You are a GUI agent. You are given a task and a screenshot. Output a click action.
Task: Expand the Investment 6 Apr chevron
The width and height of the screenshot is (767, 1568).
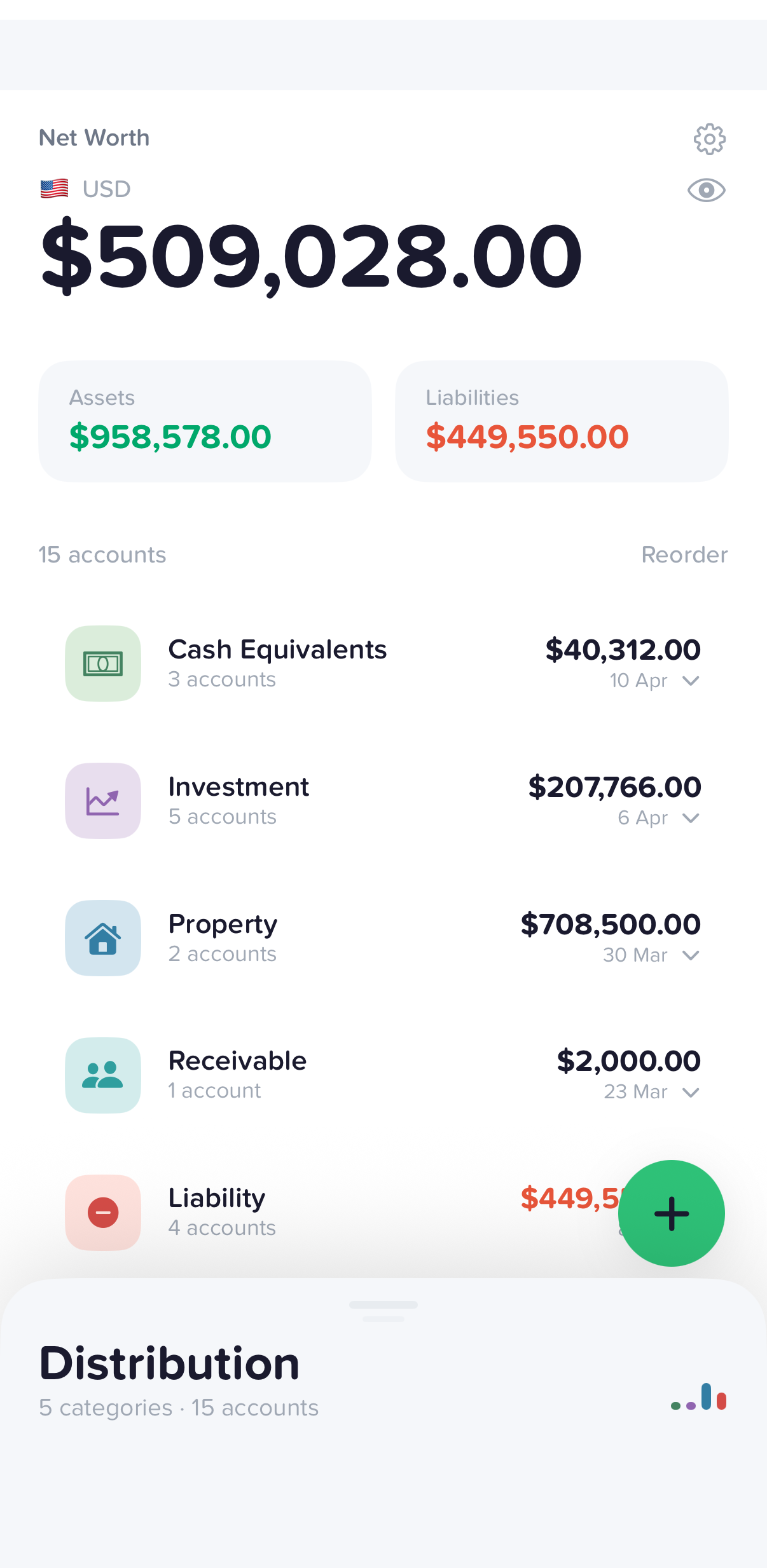(691, 819)
